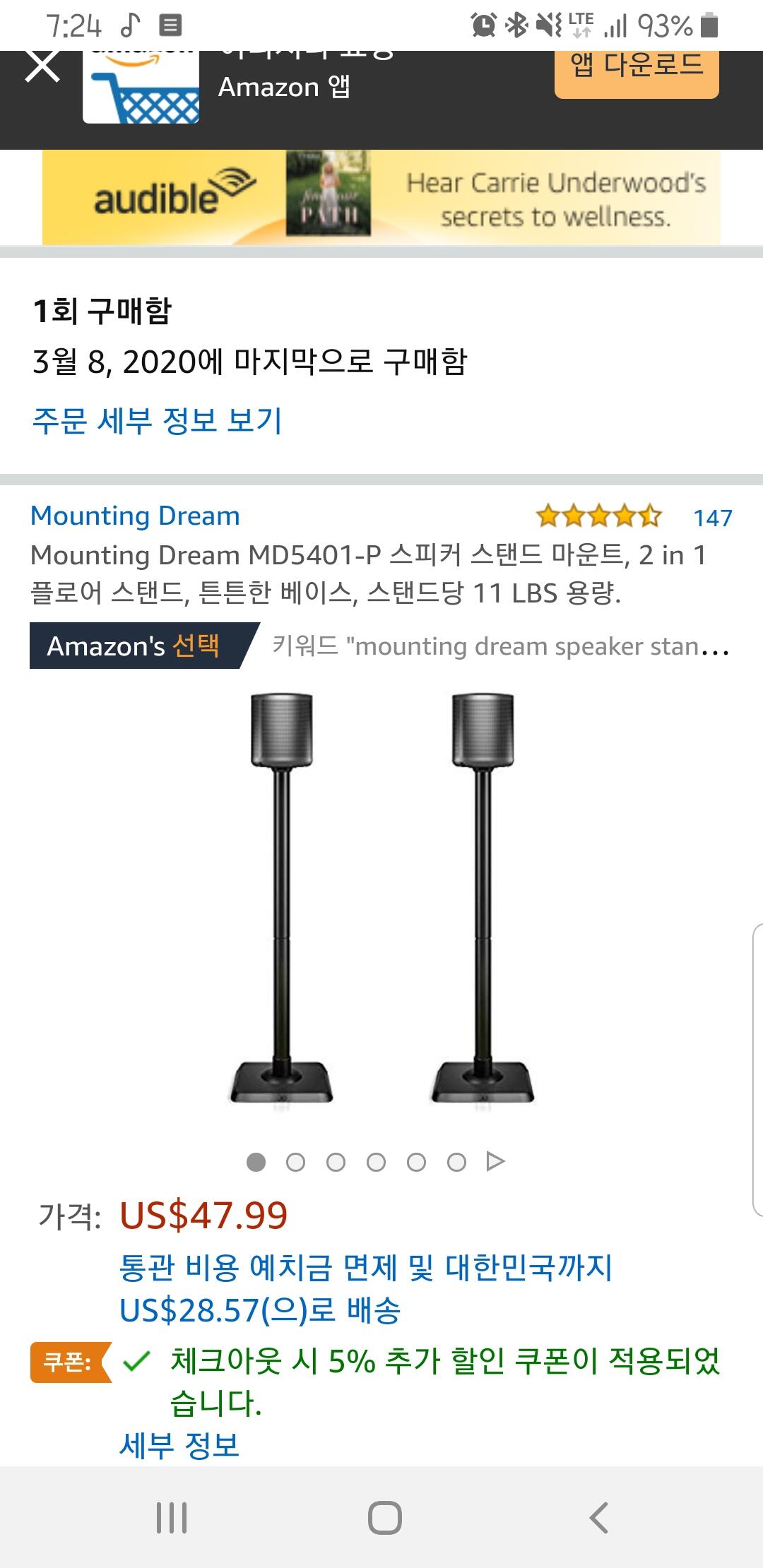763x1568 pixels.
Task: Open the customs deposit and shipping link
Action: coord(365,1288)
